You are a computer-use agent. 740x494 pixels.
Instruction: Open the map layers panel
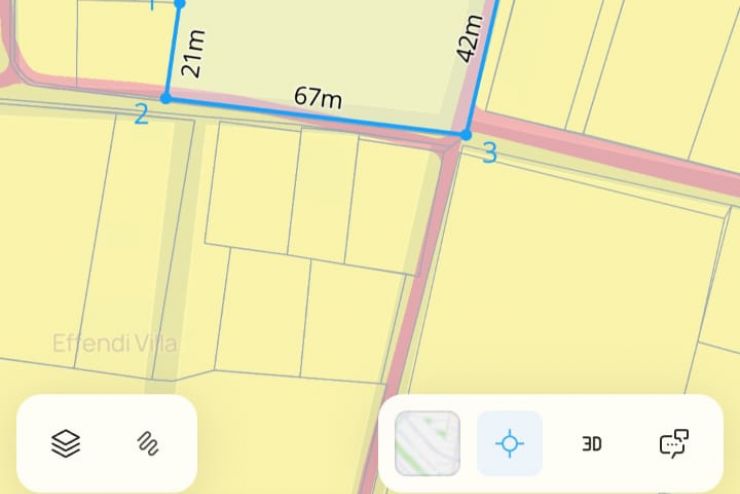(x=65, y=443)
